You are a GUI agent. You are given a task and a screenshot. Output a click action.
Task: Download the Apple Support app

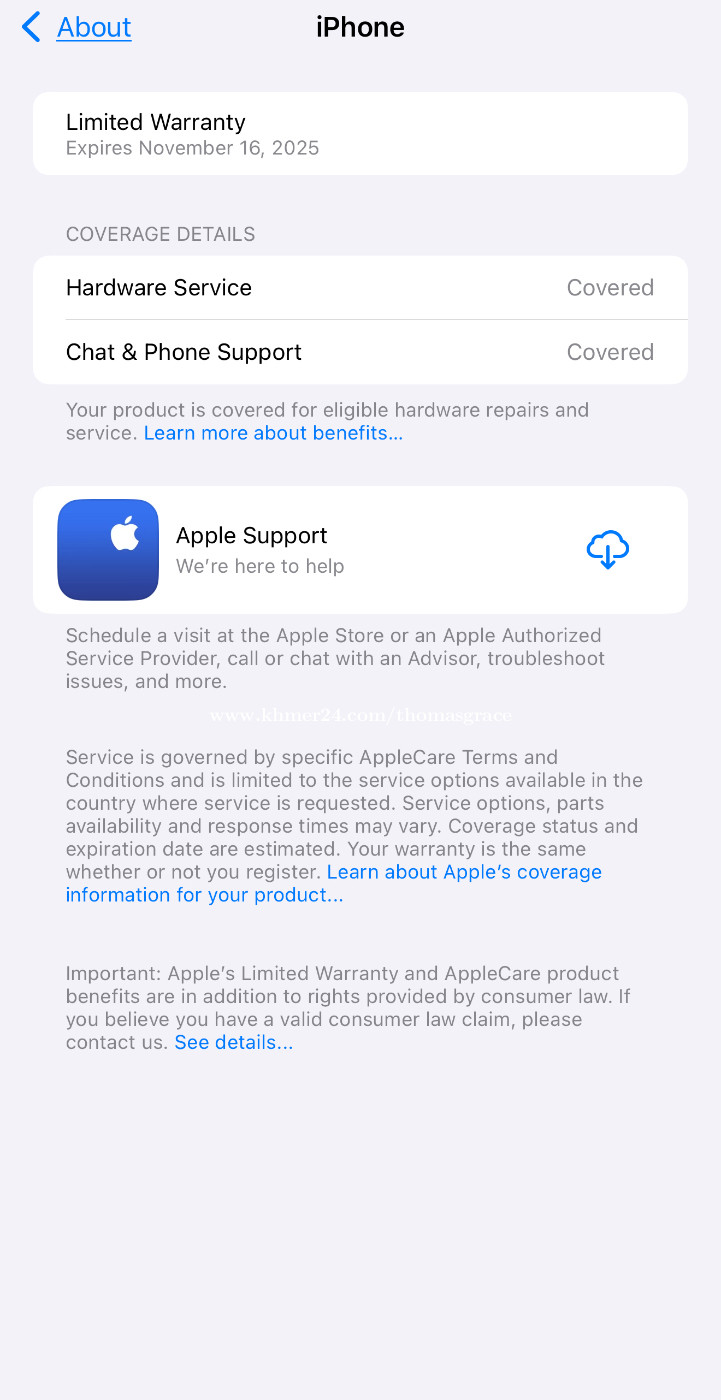click(x=607, y=550)
